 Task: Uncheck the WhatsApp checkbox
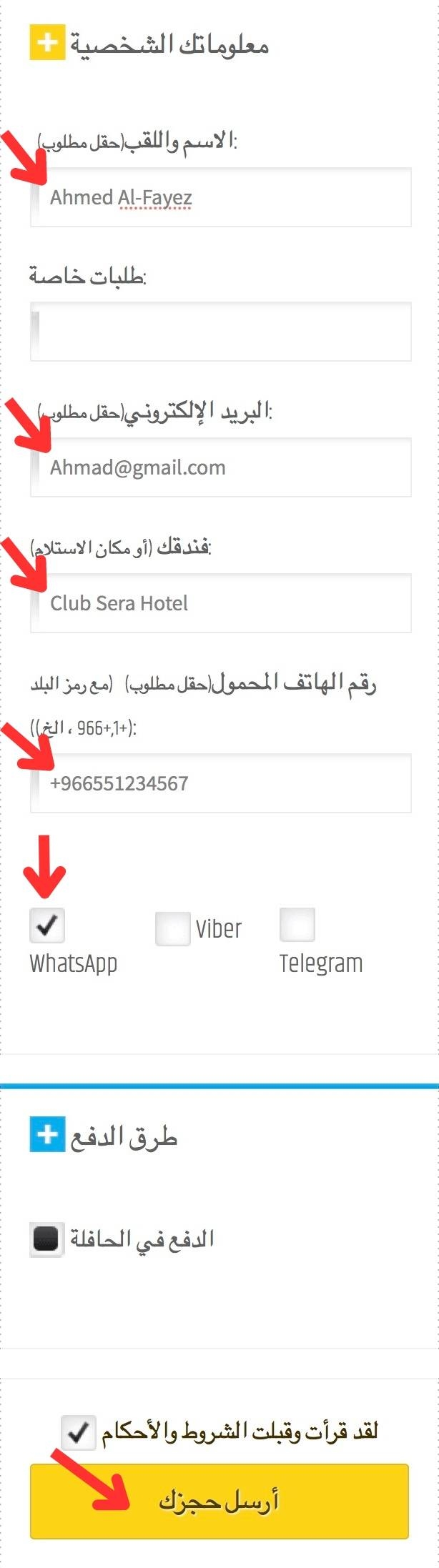47,926
